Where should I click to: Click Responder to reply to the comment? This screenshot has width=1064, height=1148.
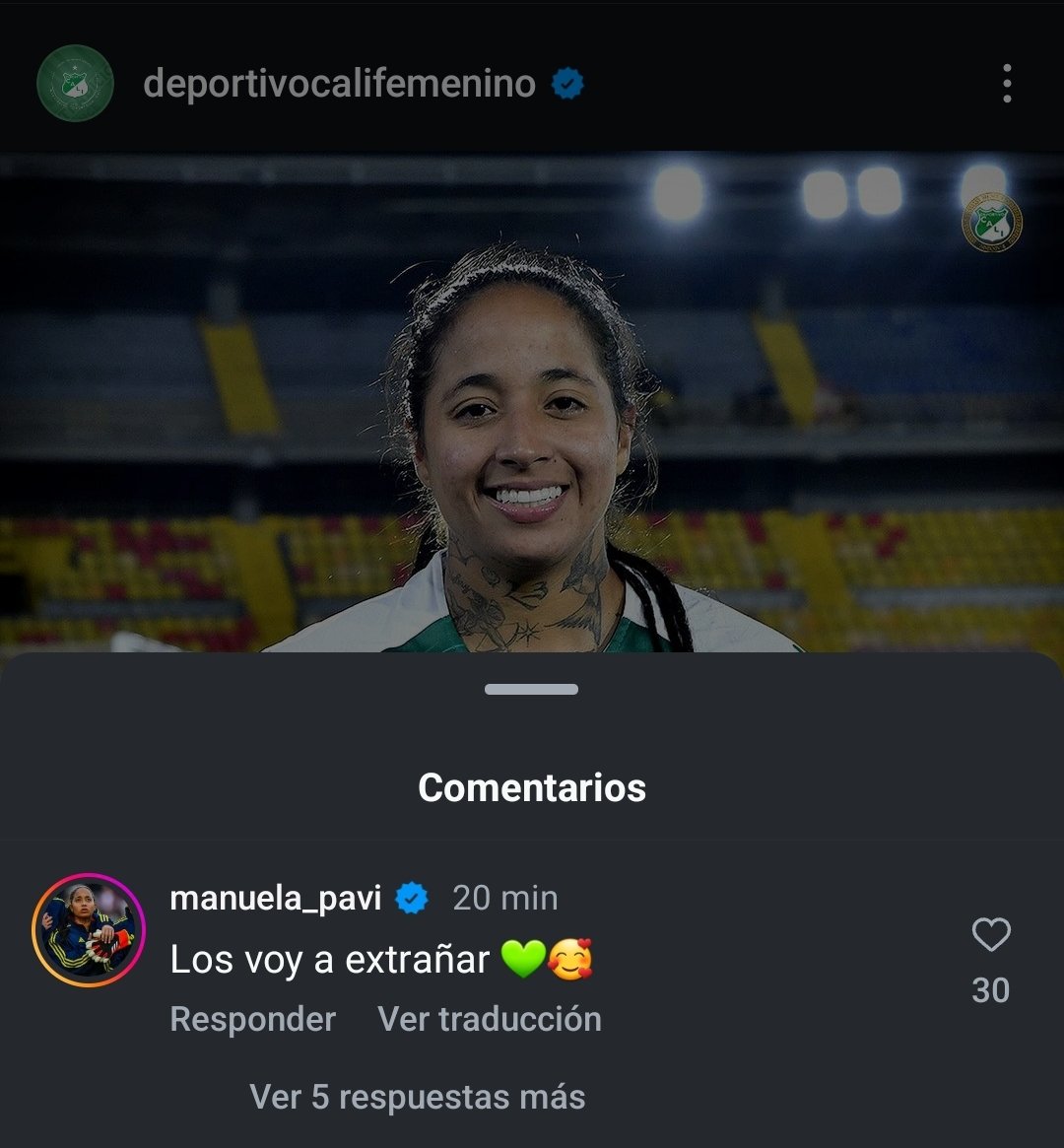point(252,1020)
